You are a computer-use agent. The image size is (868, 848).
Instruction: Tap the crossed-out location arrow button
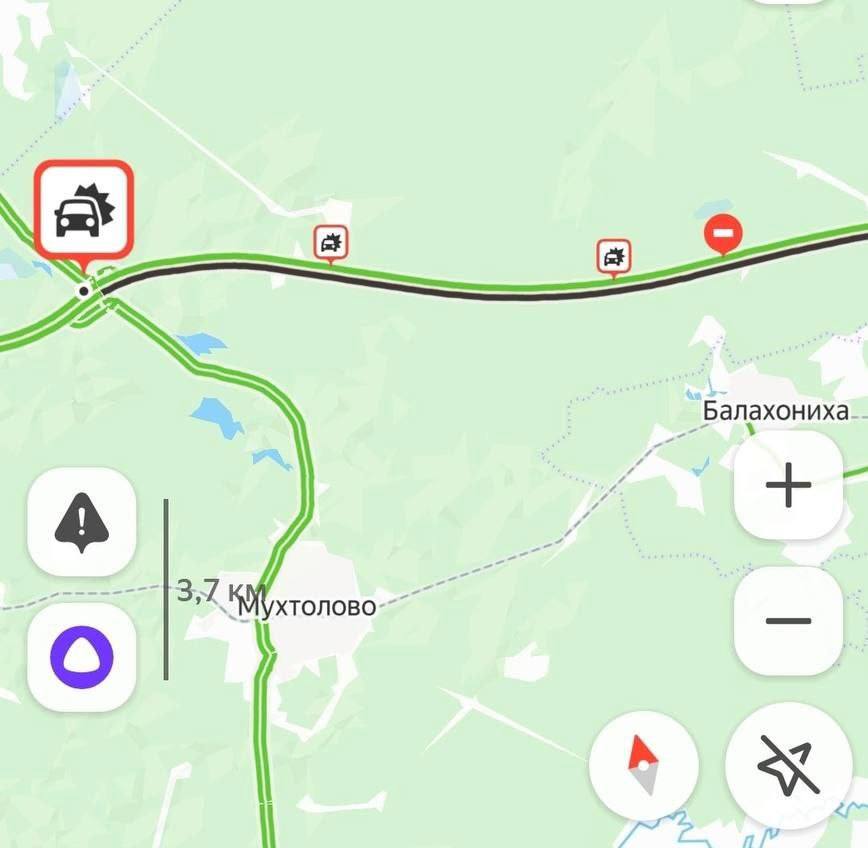click(788, 766)
